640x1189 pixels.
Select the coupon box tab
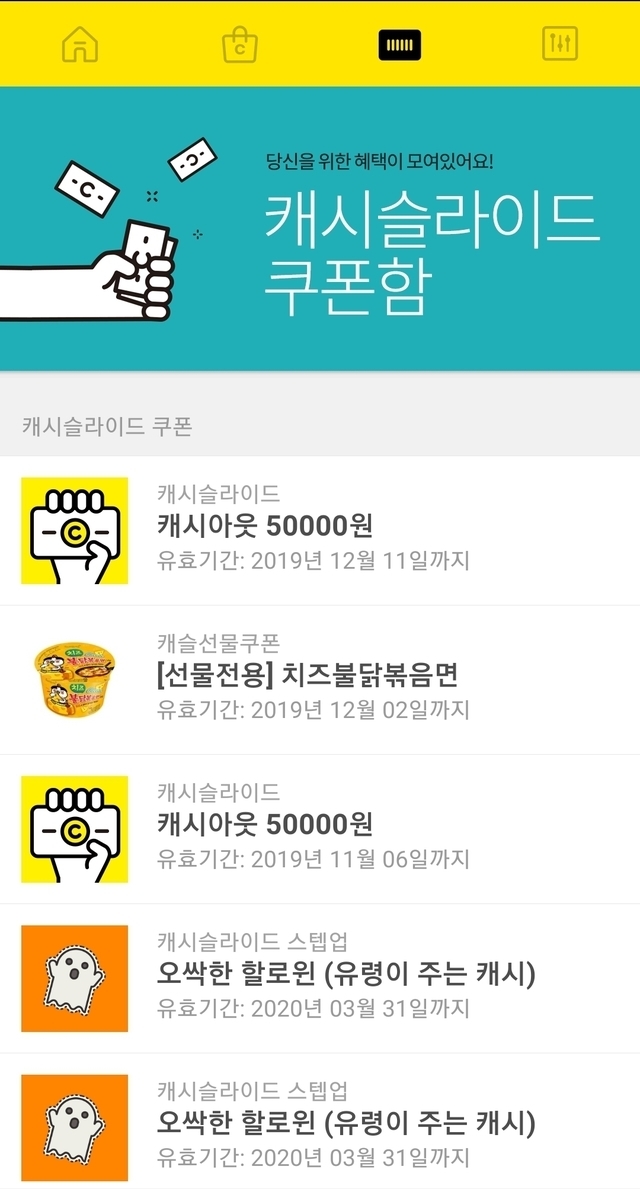click(400, 44)
